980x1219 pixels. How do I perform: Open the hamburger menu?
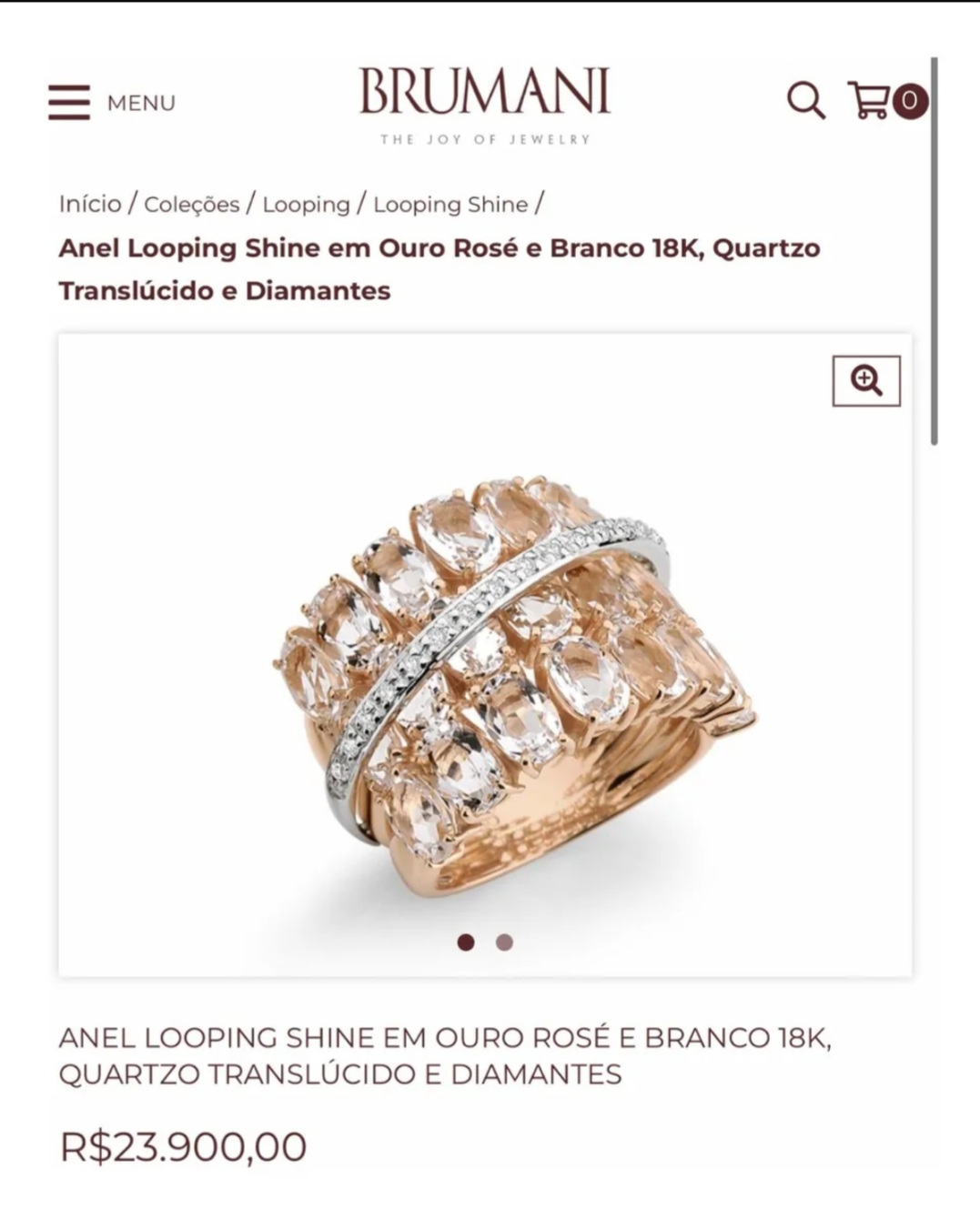click(70, 102)
